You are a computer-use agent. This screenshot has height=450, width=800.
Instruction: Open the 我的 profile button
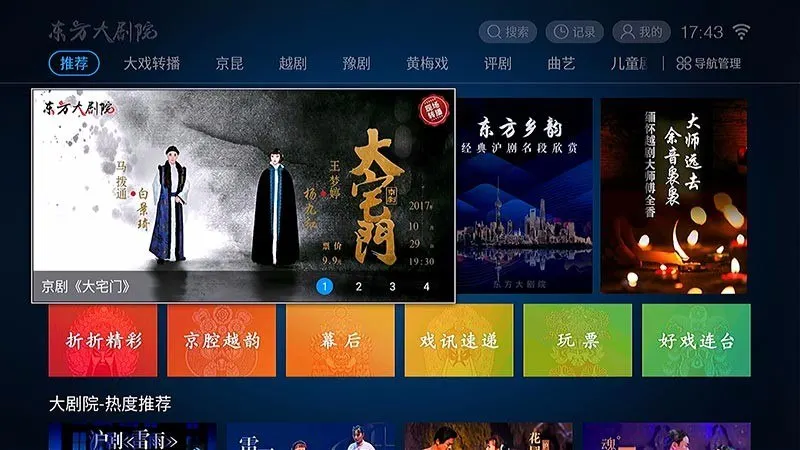(641, 32)
